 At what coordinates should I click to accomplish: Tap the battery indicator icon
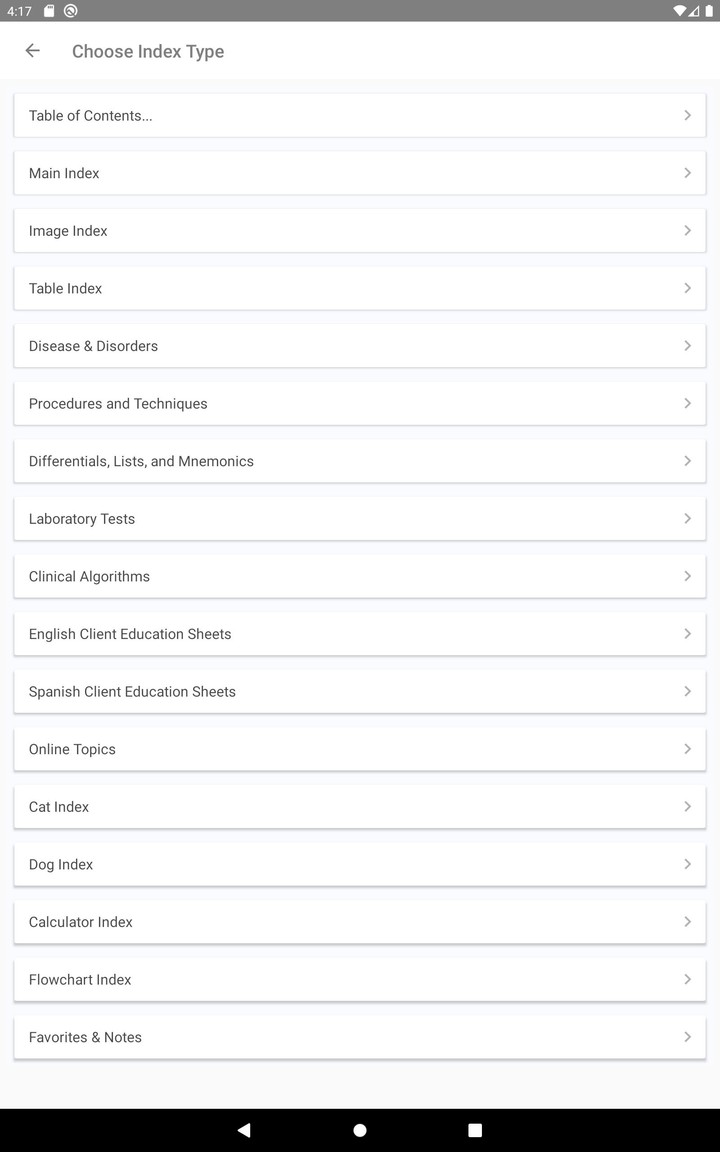click(711, 12)
